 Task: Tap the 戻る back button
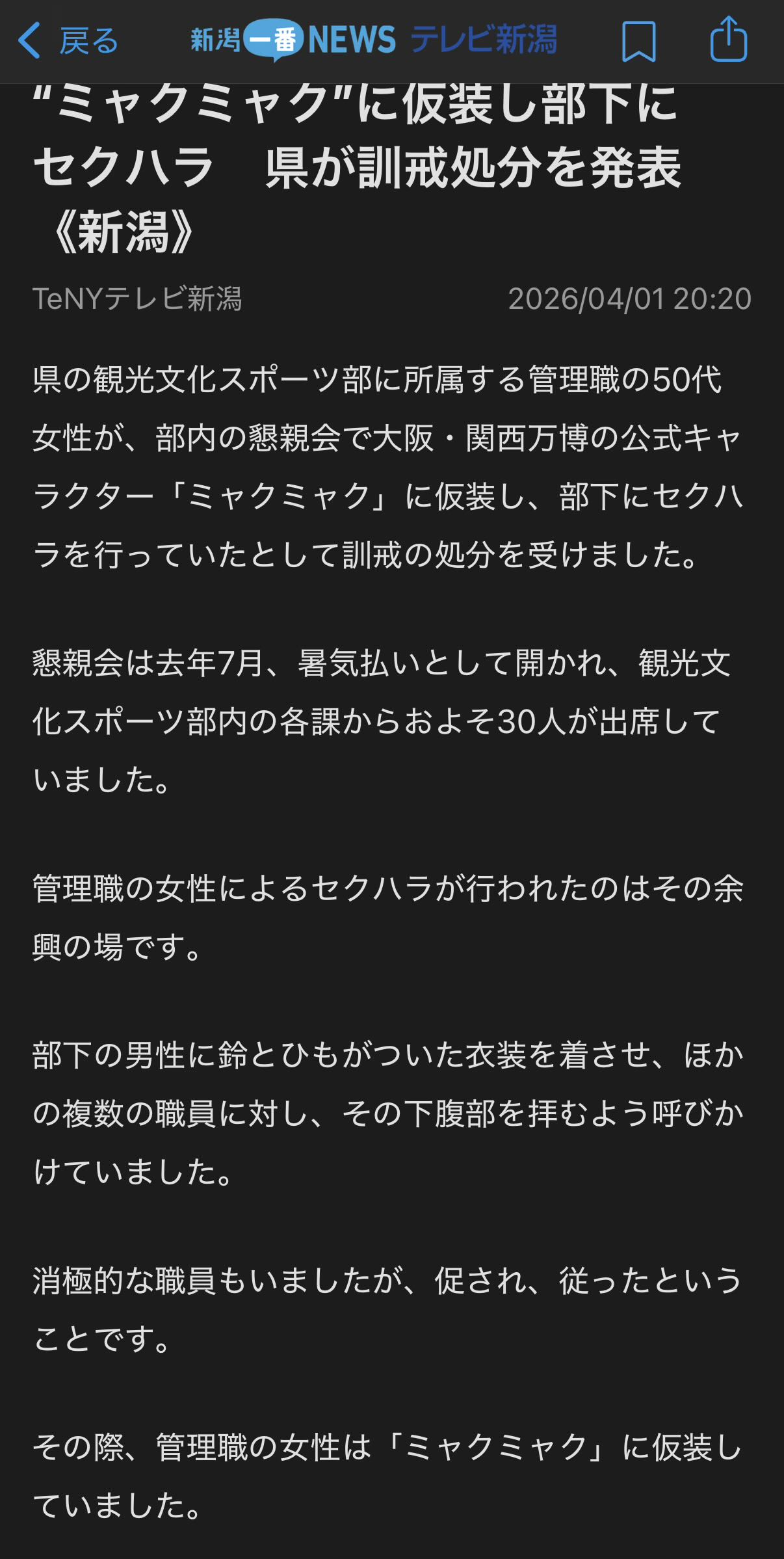(68, 41)
